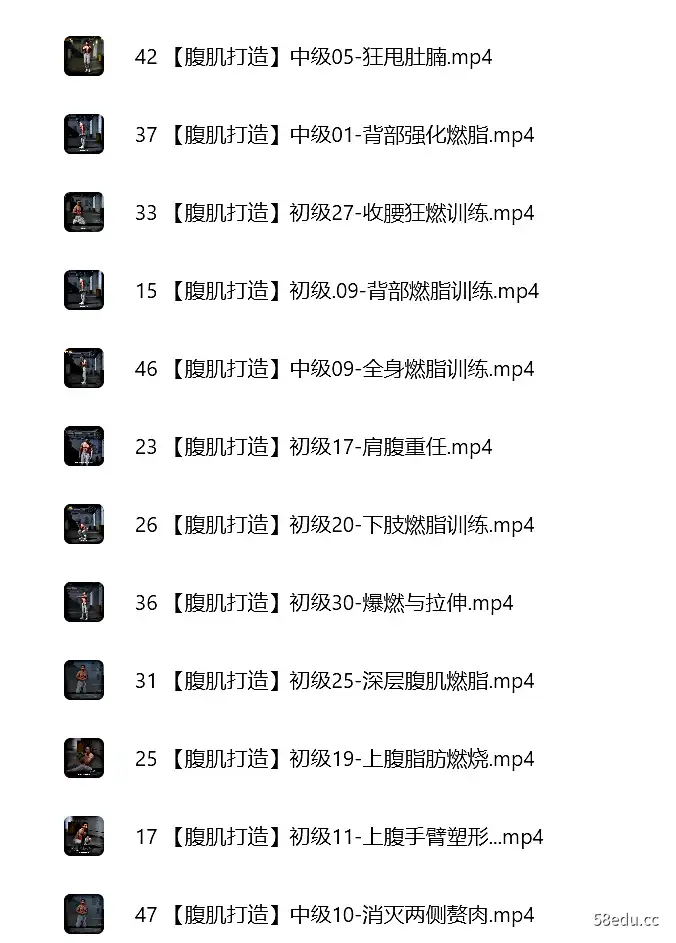Select 15 初级.09-背部燃脂训练.mp4
This screenshot has width=676, height=943.
click(337, 291)
